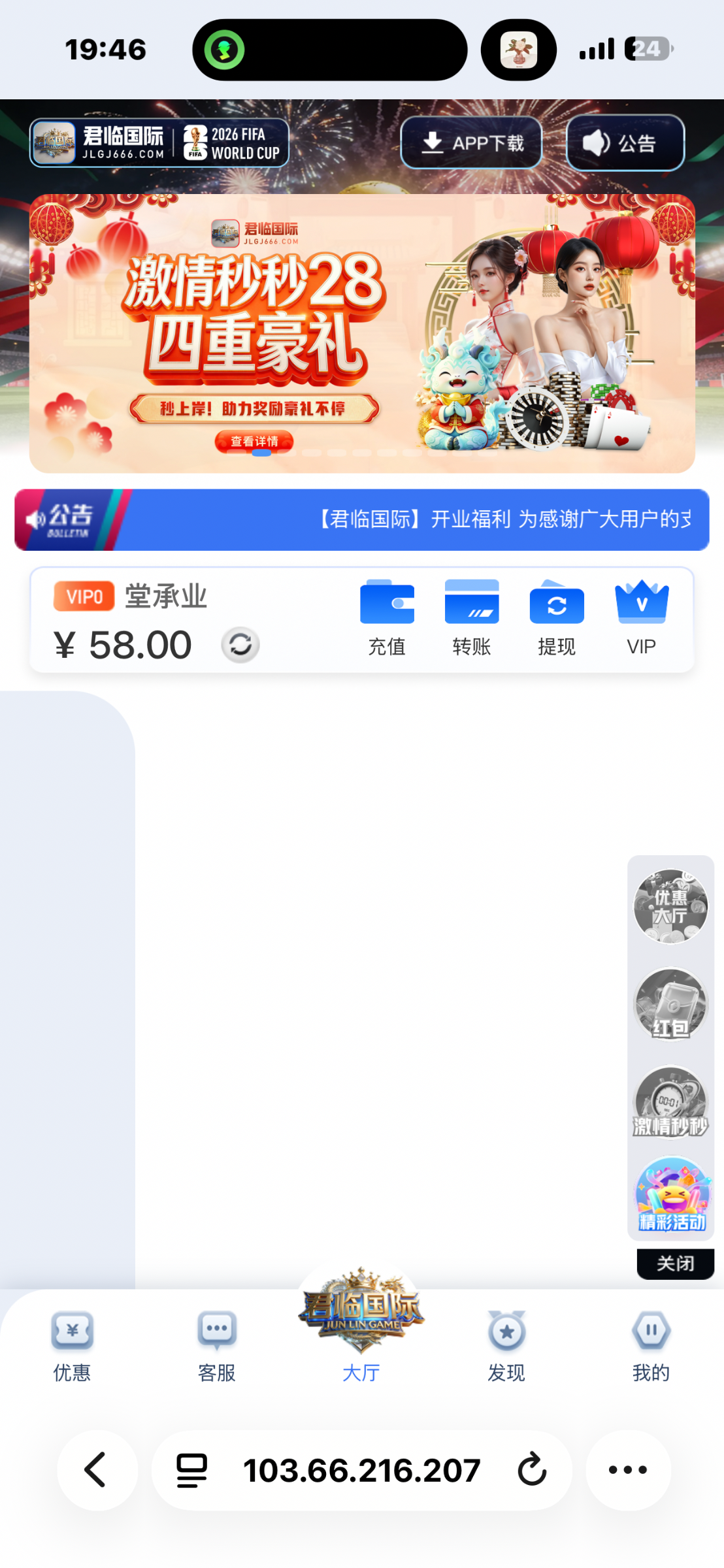The image size is (724, 1568).
Task: Open 提现 withdrawal
Action: pos(557,617)
